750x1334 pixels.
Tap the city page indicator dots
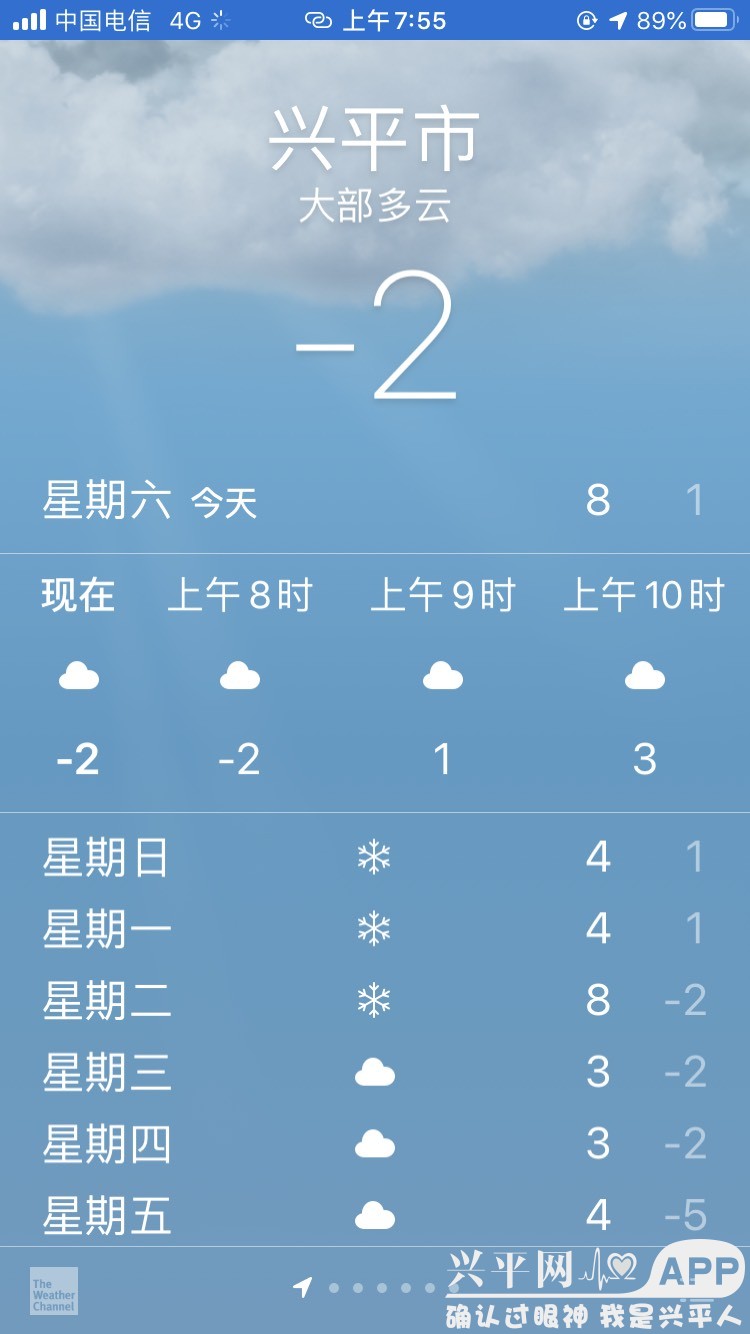click(x=380, y=1288)
